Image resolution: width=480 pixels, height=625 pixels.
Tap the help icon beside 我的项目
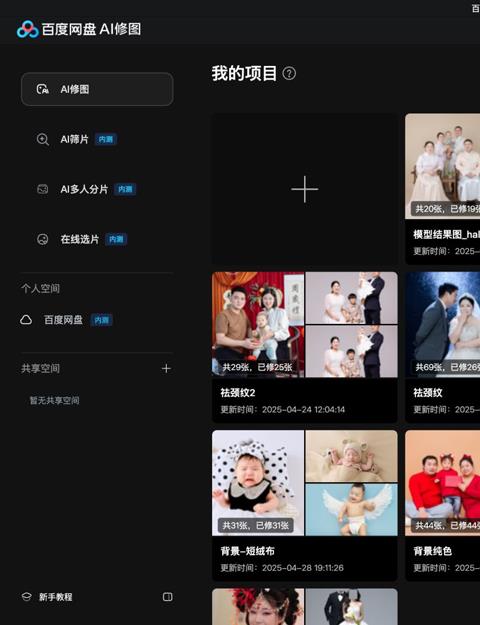pos(289,73)
